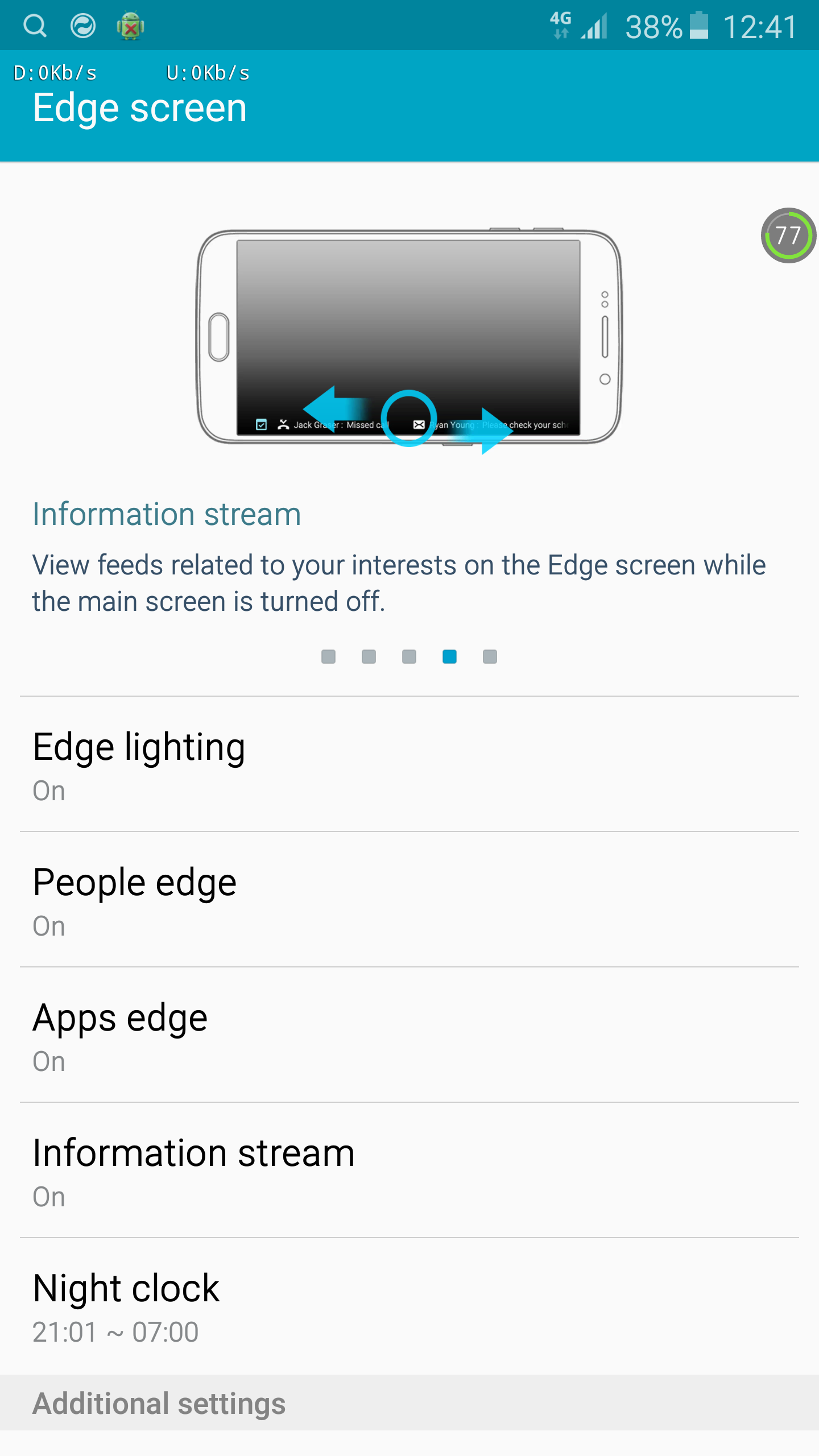
Task: Open People edge settings
Action: coord(409,900)
